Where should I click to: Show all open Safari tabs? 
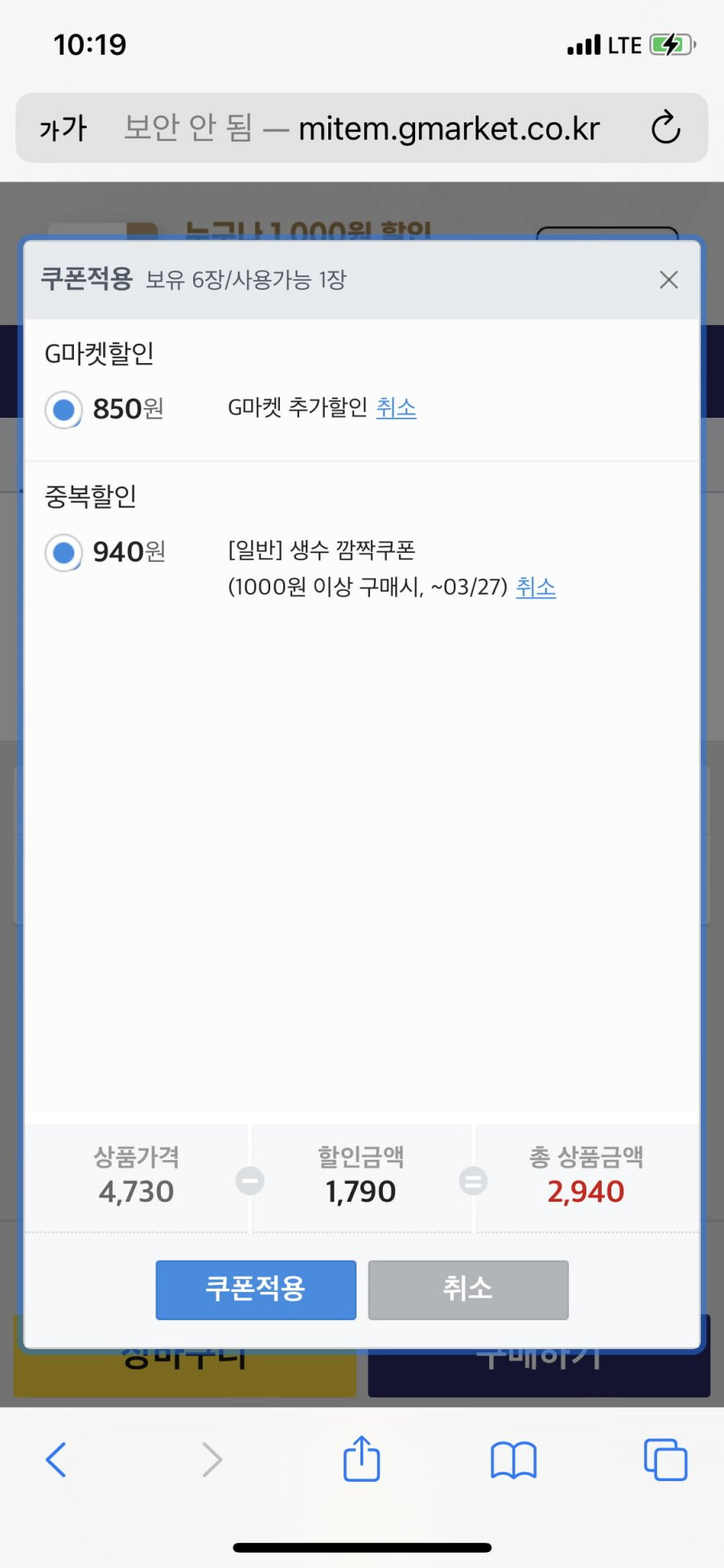click(x=665, y=1459)
